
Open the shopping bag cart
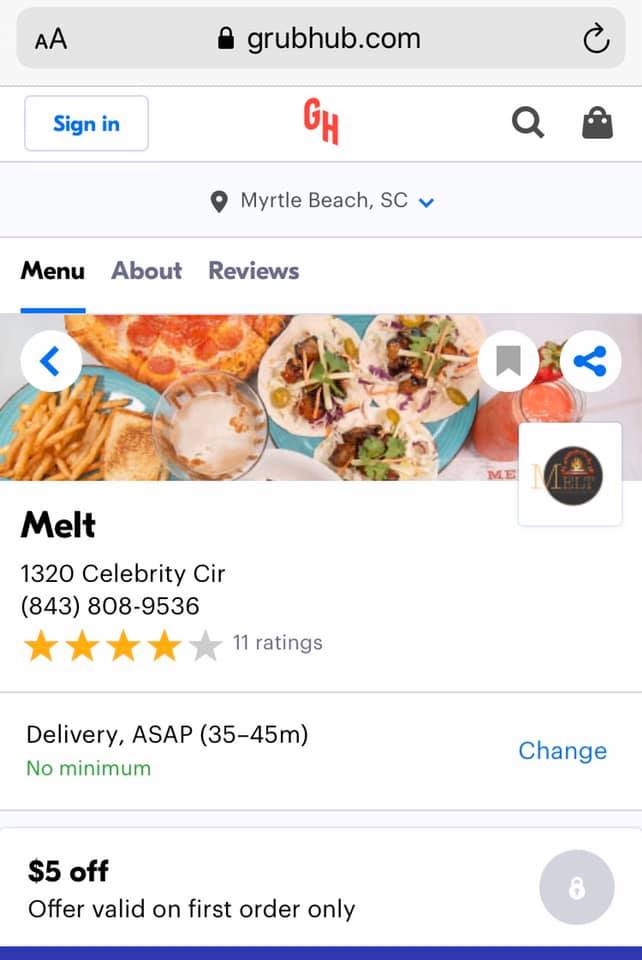click(597, 123)
